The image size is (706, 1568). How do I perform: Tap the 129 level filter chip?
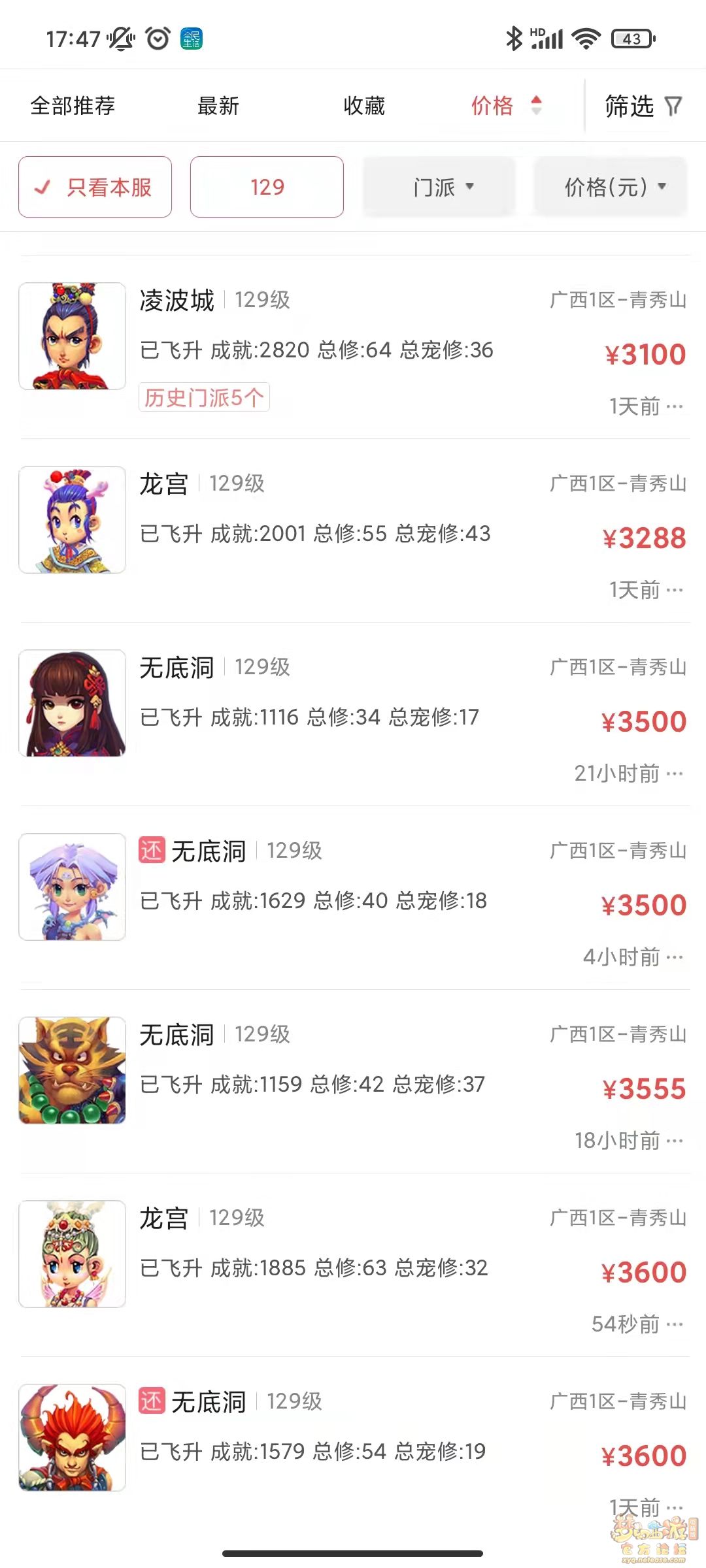click(x=267, y=188)
